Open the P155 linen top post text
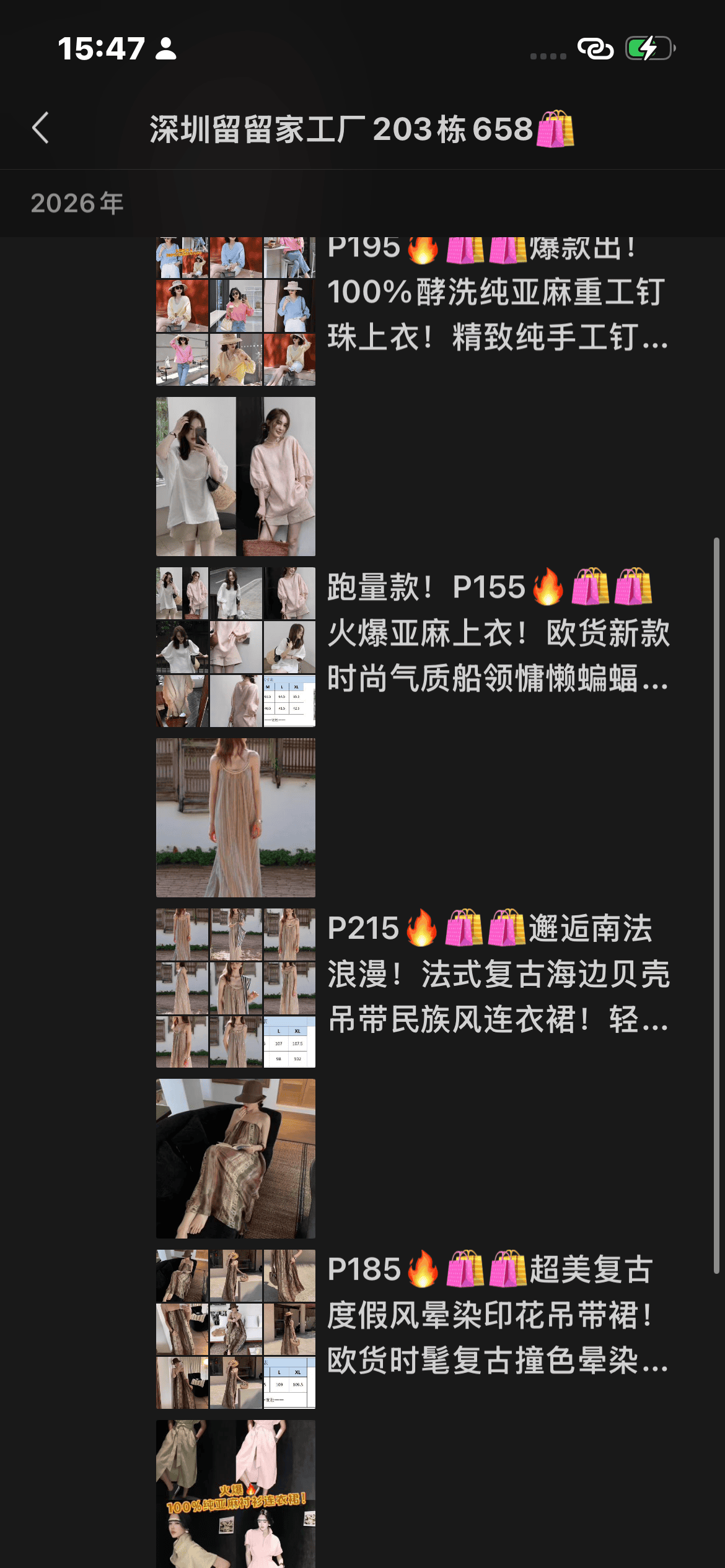Screen dimensions: 725x1568 click(497, 633)
